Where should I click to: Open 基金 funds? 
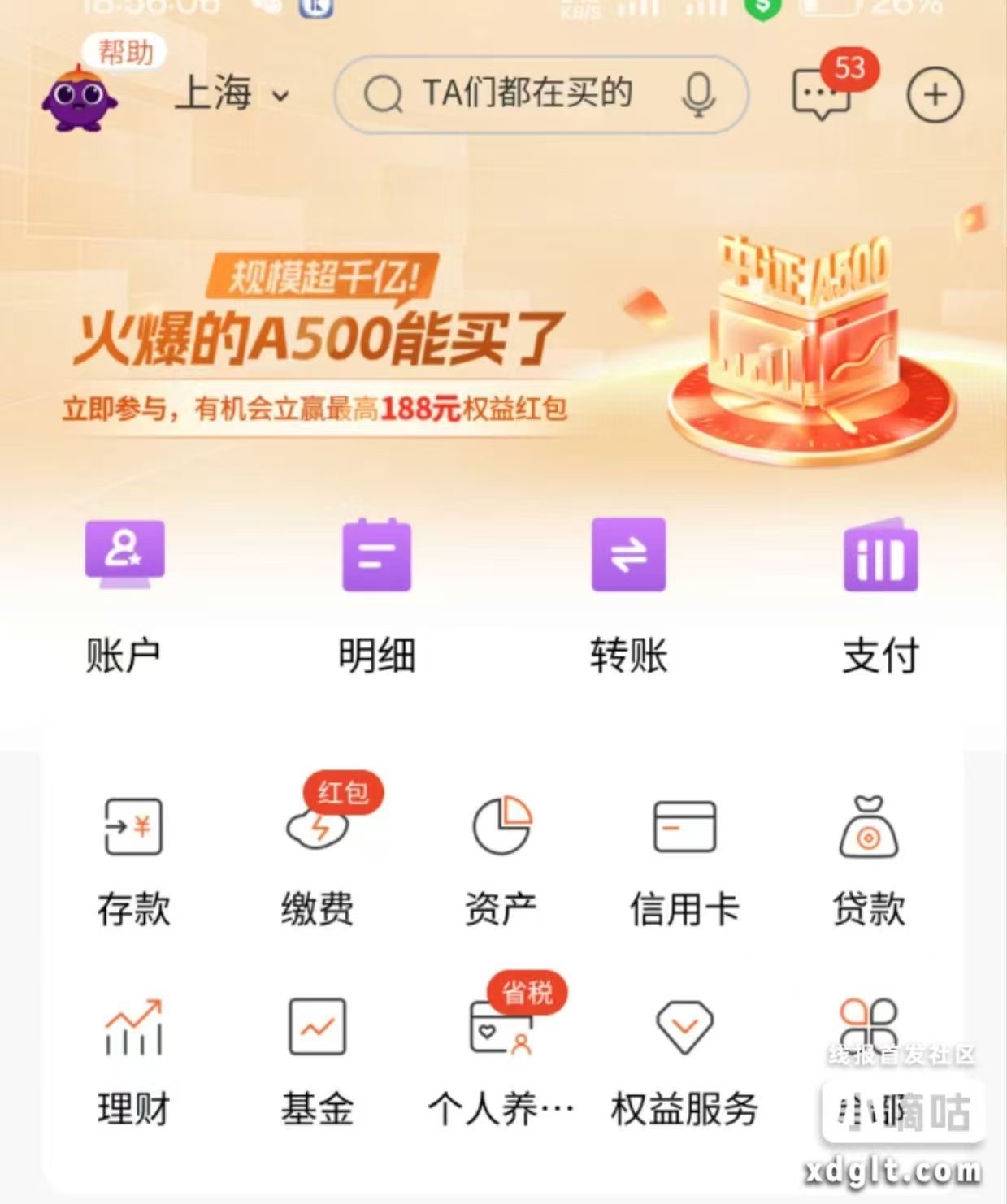(317, 1060)
